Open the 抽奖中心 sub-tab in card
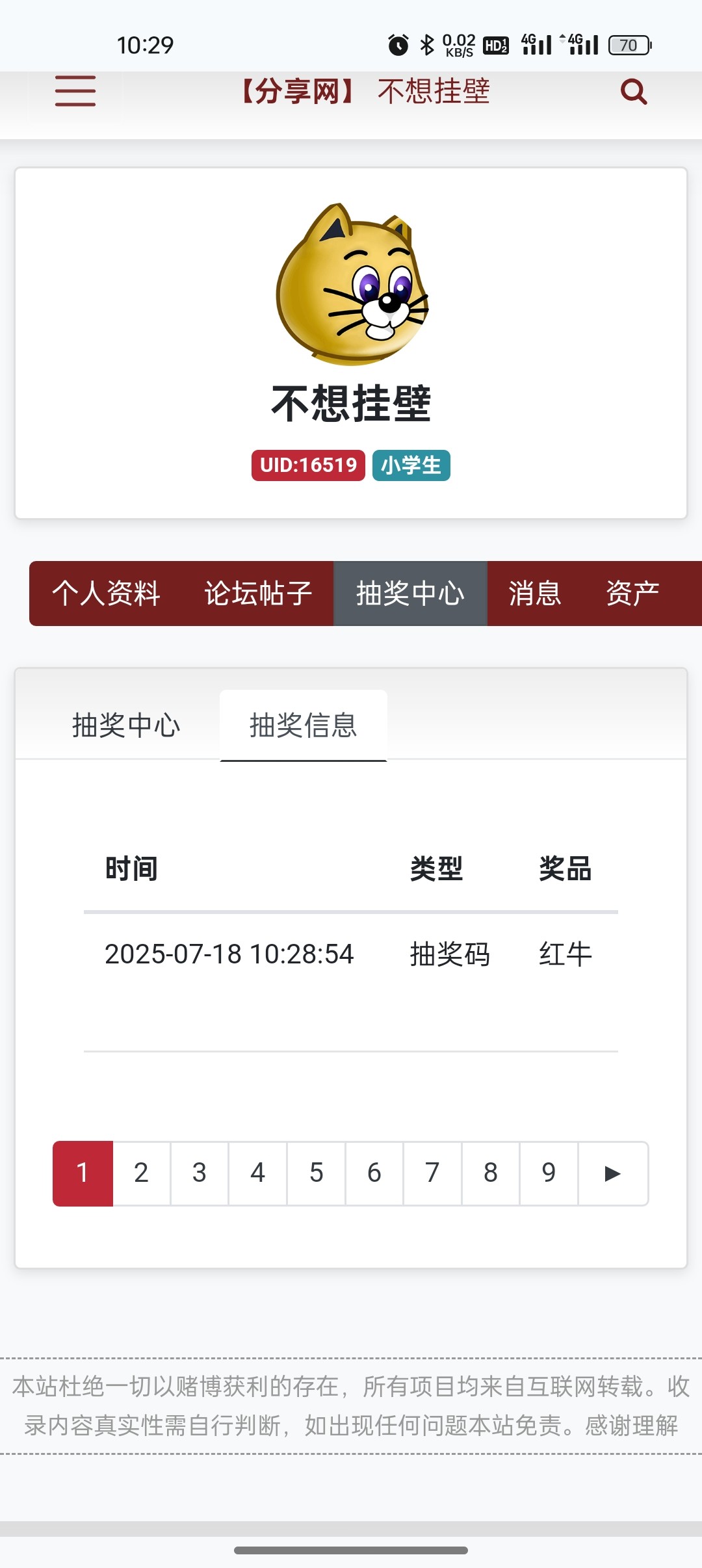Viewport: 702px width, 1568px height. tap(126, 725)
